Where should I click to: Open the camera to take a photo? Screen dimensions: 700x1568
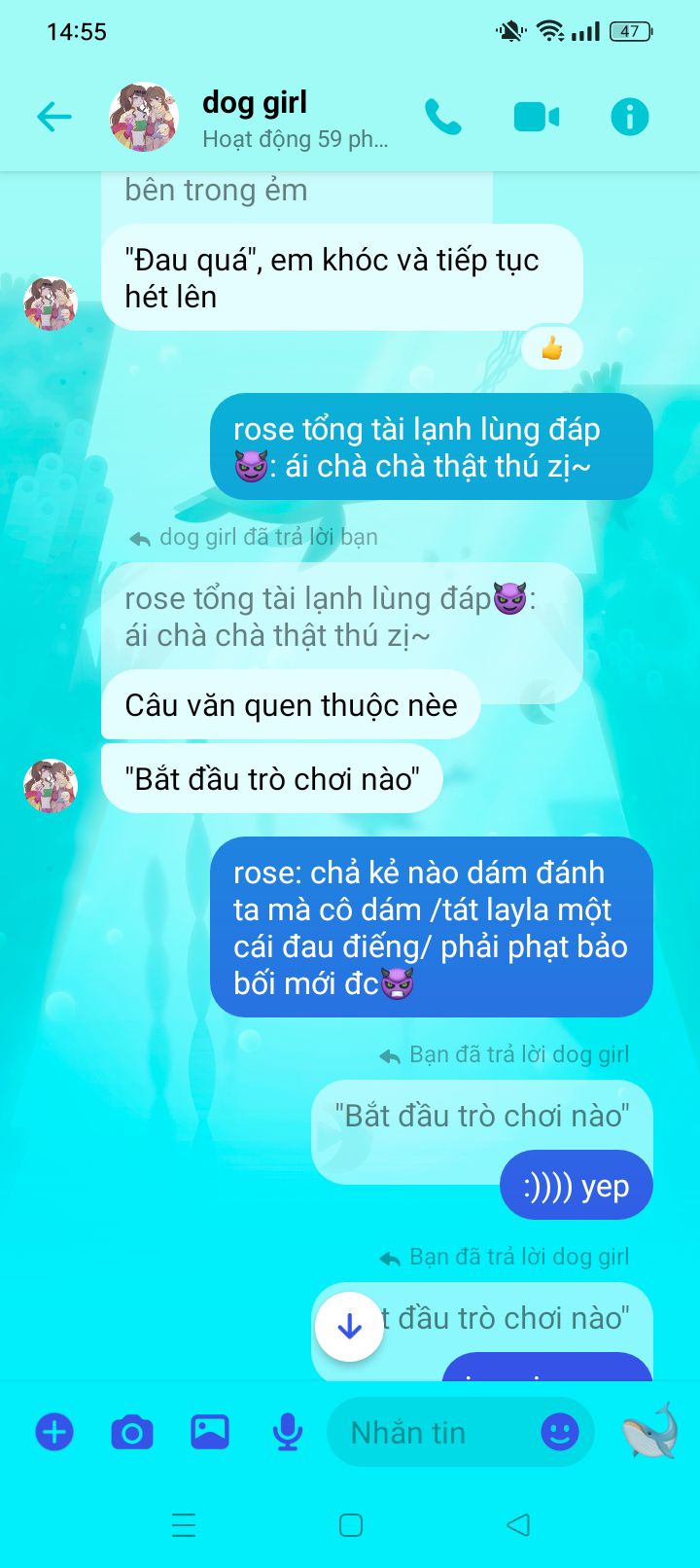click(132, 1432)
